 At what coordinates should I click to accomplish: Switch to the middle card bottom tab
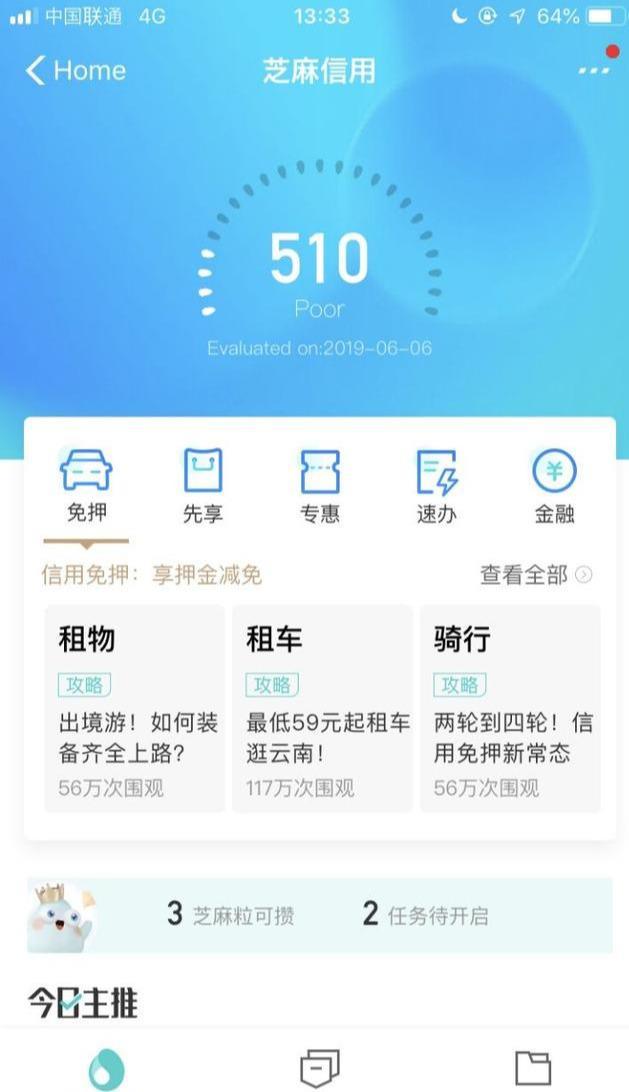[320, 1068]
